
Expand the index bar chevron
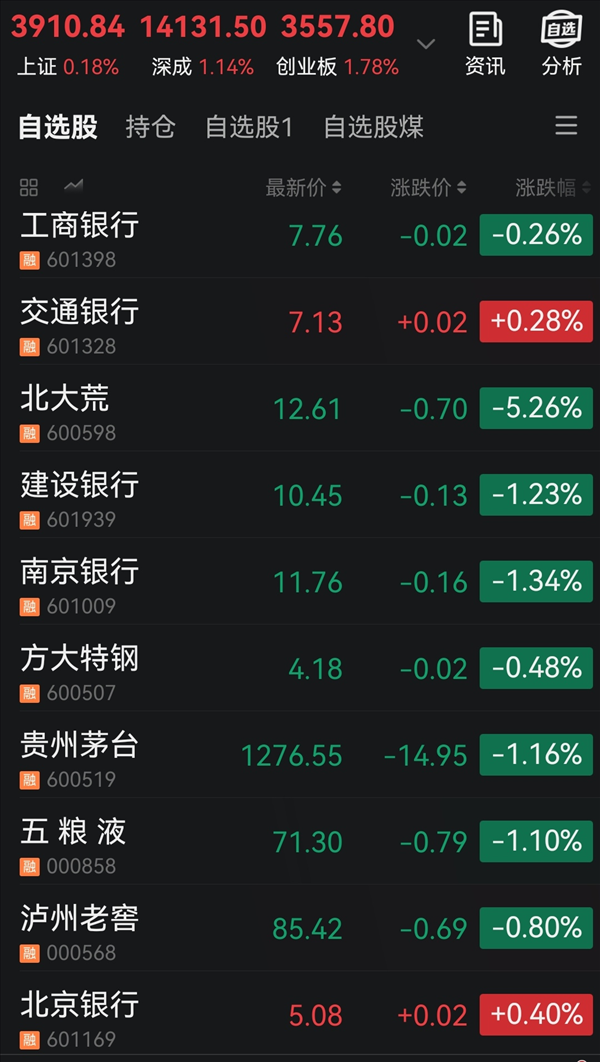pyautogui.click(x=425, y=45)
